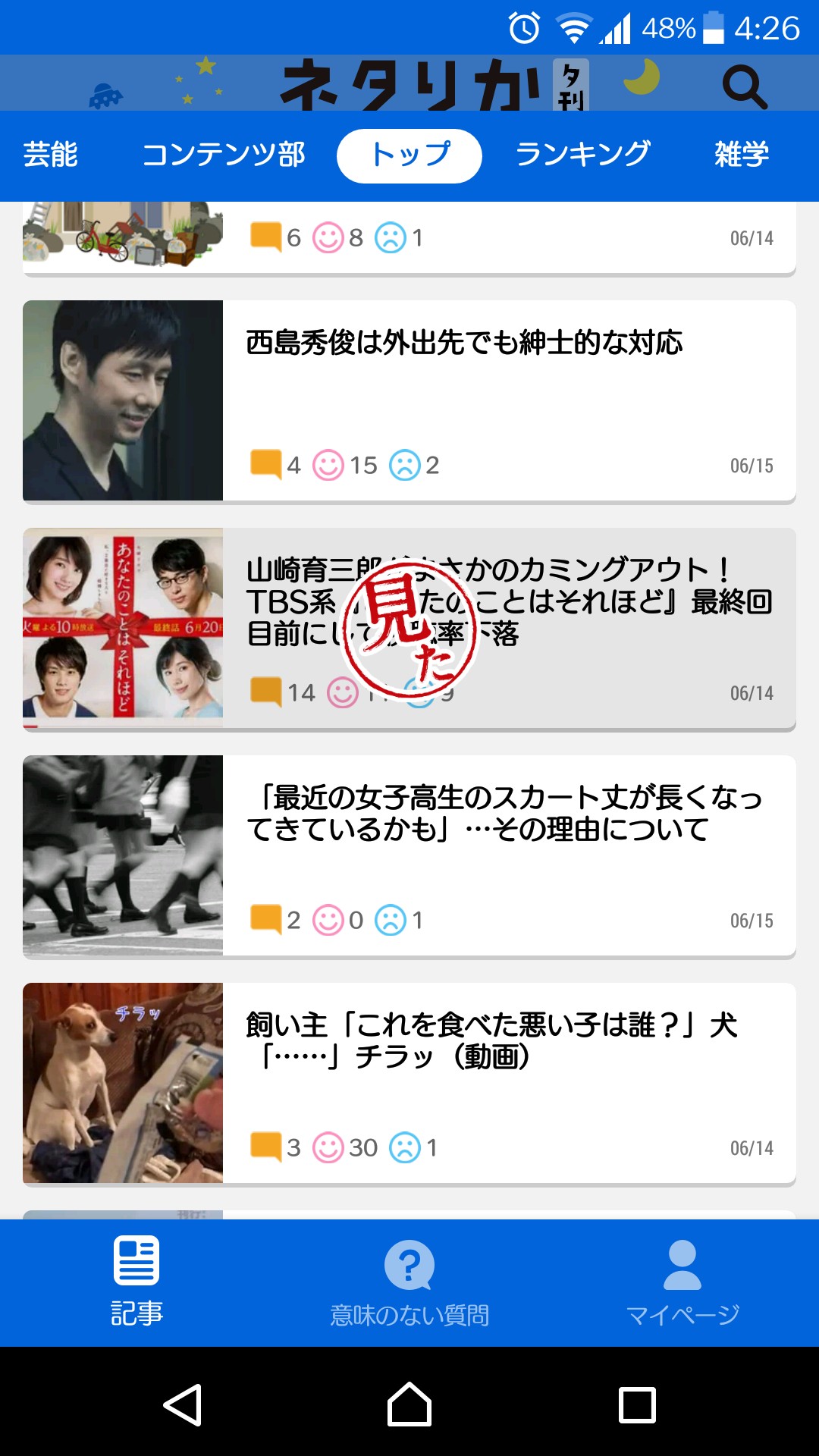Open the search magnifier icon

click(x=744, y=86)
